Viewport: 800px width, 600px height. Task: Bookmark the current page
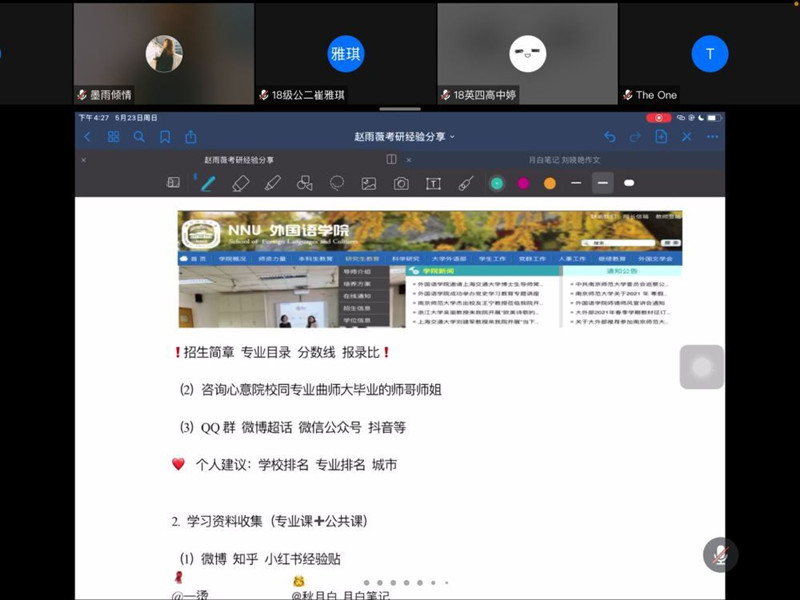pyautogui.click(x=165, y=137)
